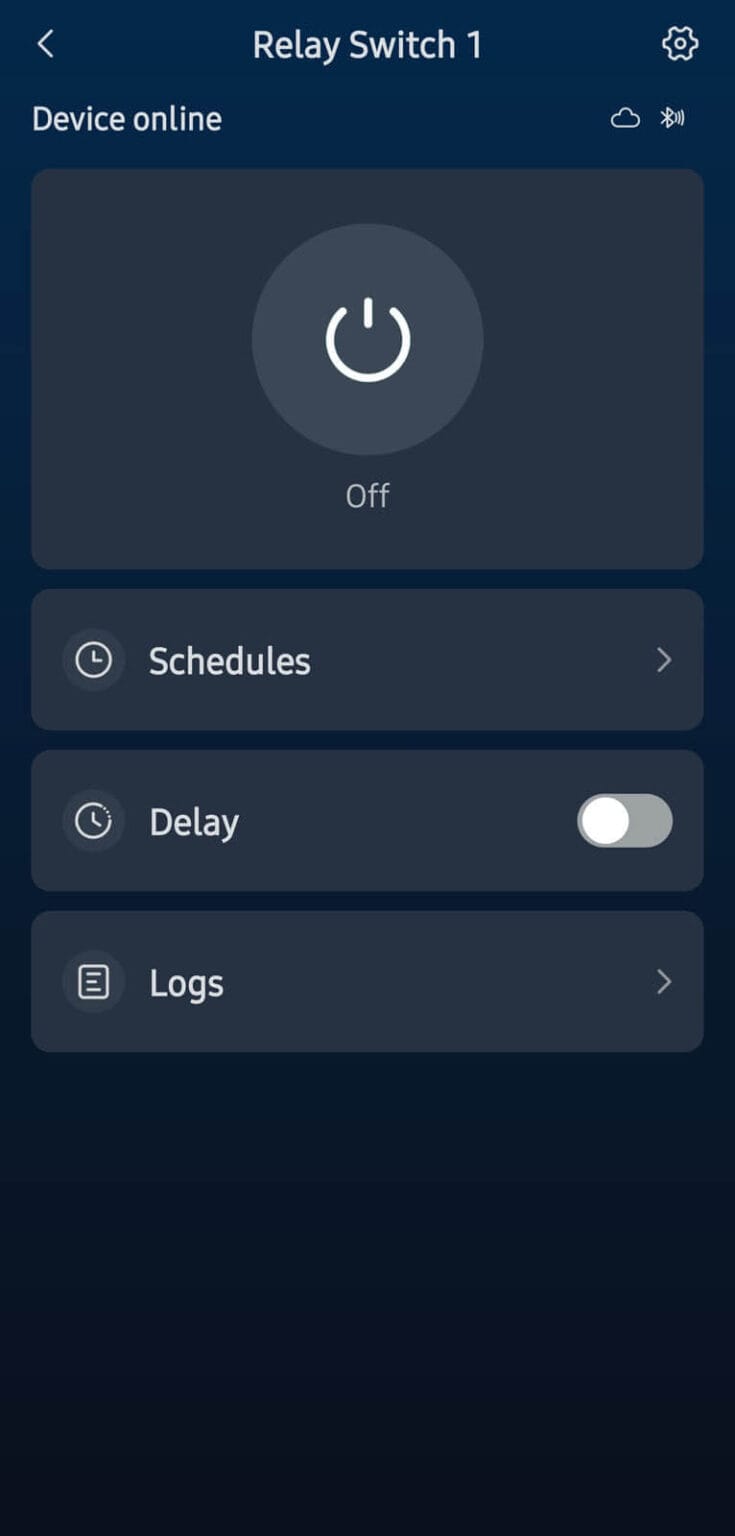Turn on the relay power button
This screenshot has height=1536, width=735.
click(x=367, y=339)
